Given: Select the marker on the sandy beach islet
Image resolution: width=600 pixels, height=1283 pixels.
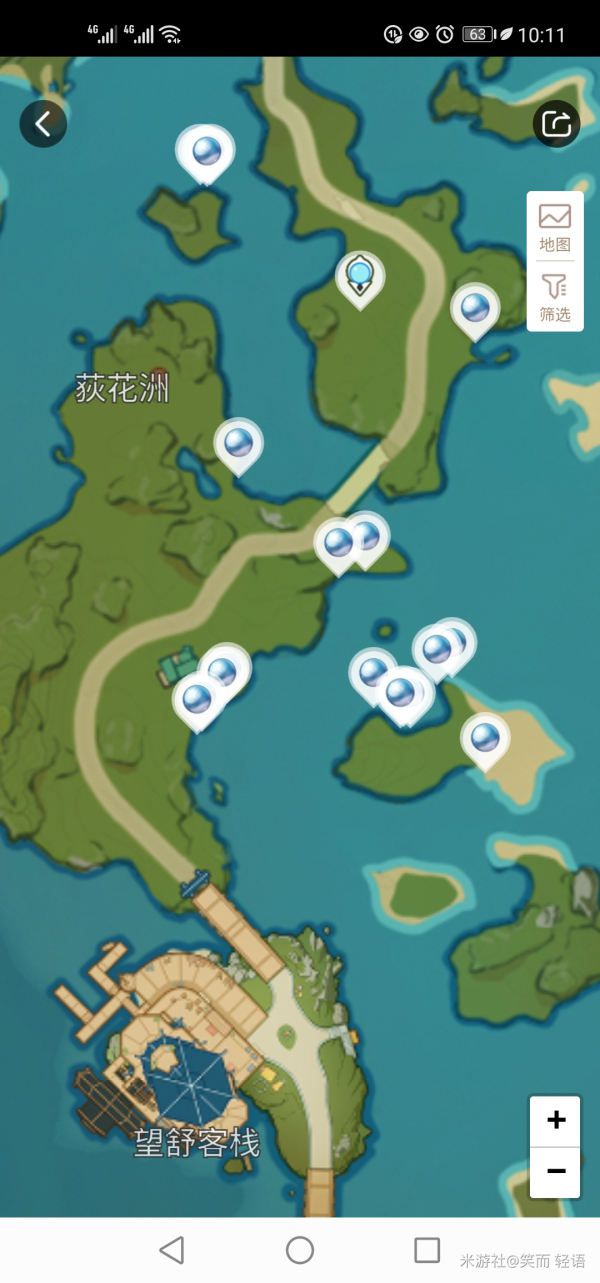Looking at the screenshot, I should (485, 738).
